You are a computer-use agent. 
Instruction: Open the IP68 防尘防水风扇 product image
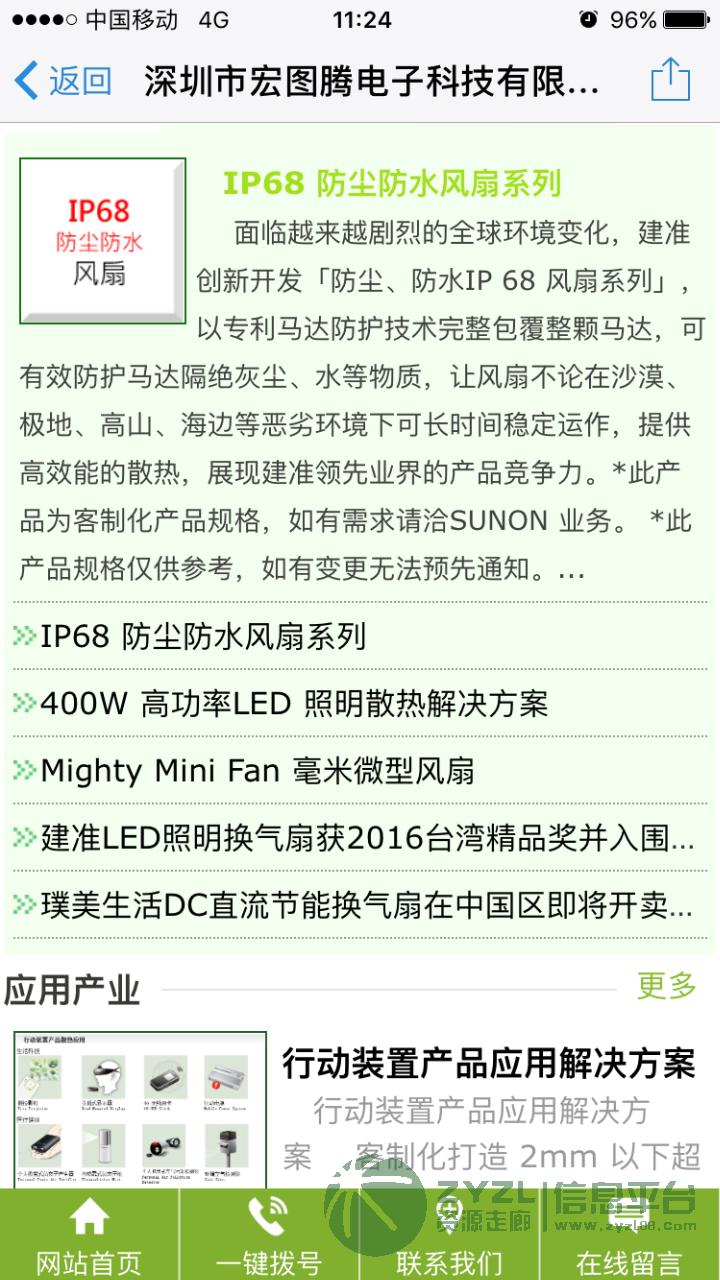coord(103,241)
